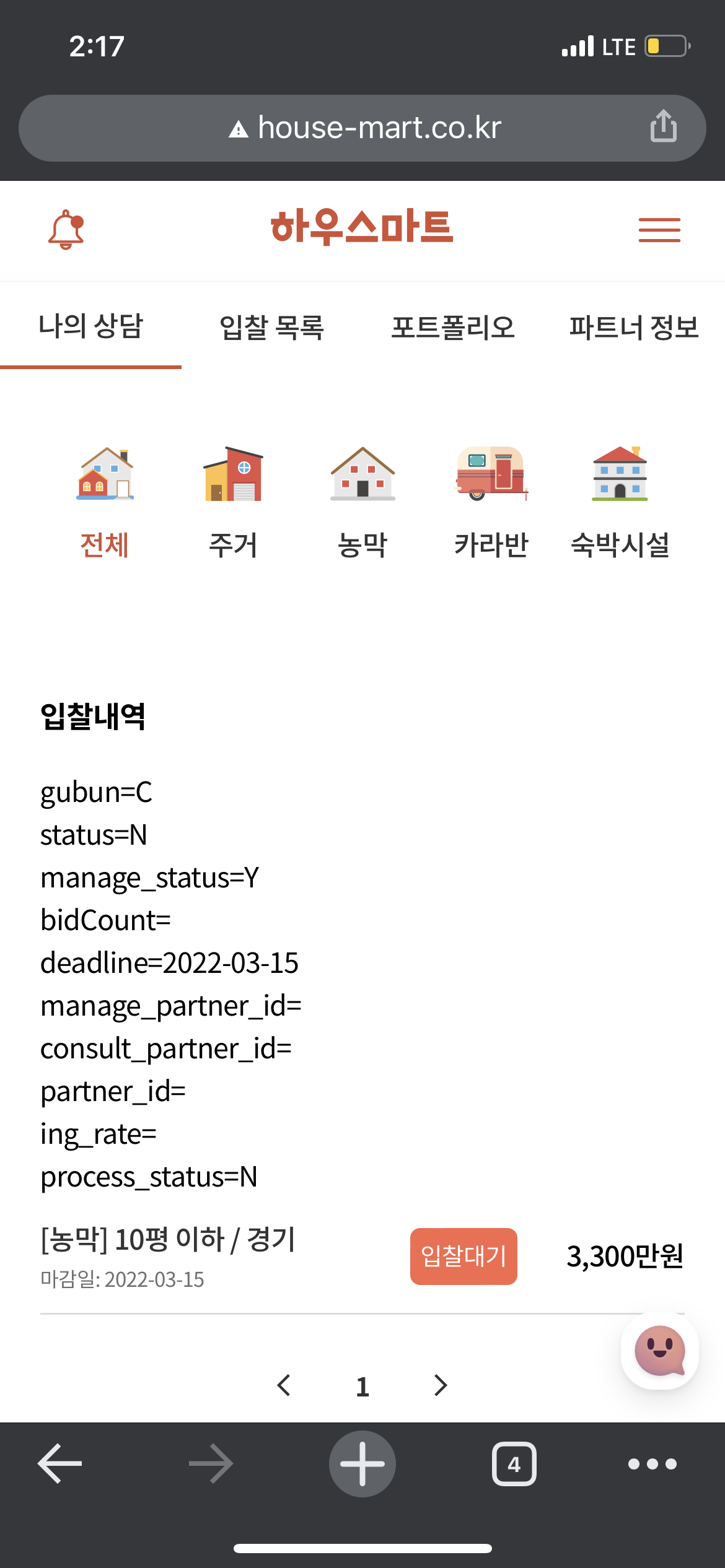Go back in the browser
This screenshot has width=725, height=1568.
60,1464
